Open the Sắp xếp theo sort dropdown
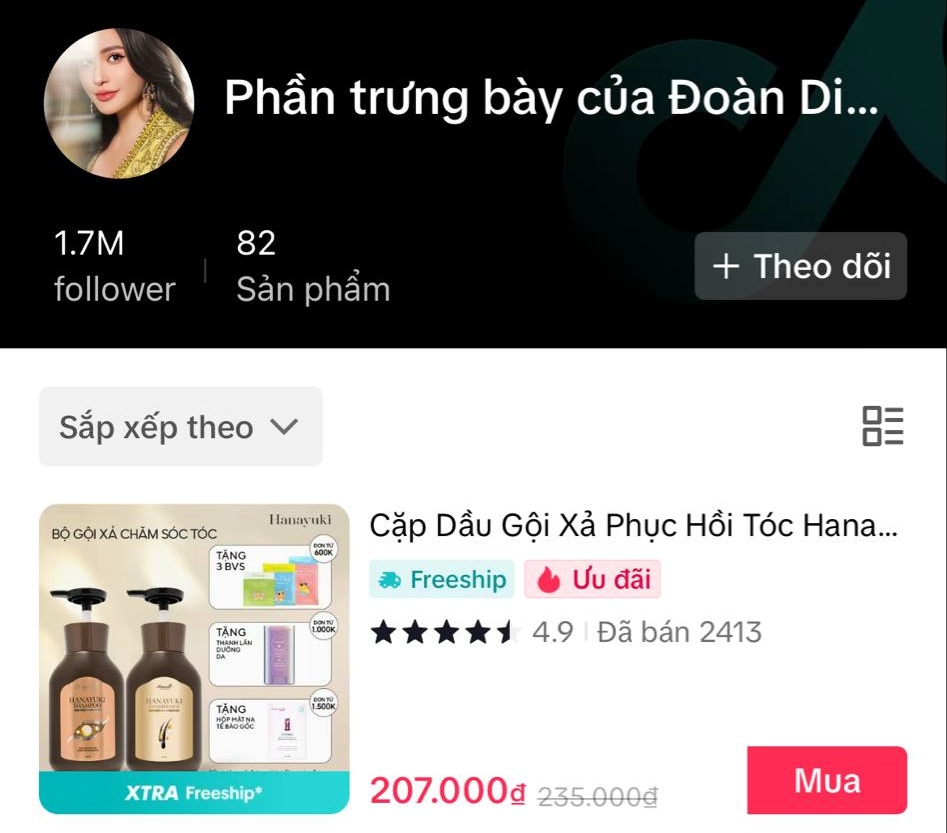Image resolution: width=947 pixels, height=833 pixels. coord(180,427)
